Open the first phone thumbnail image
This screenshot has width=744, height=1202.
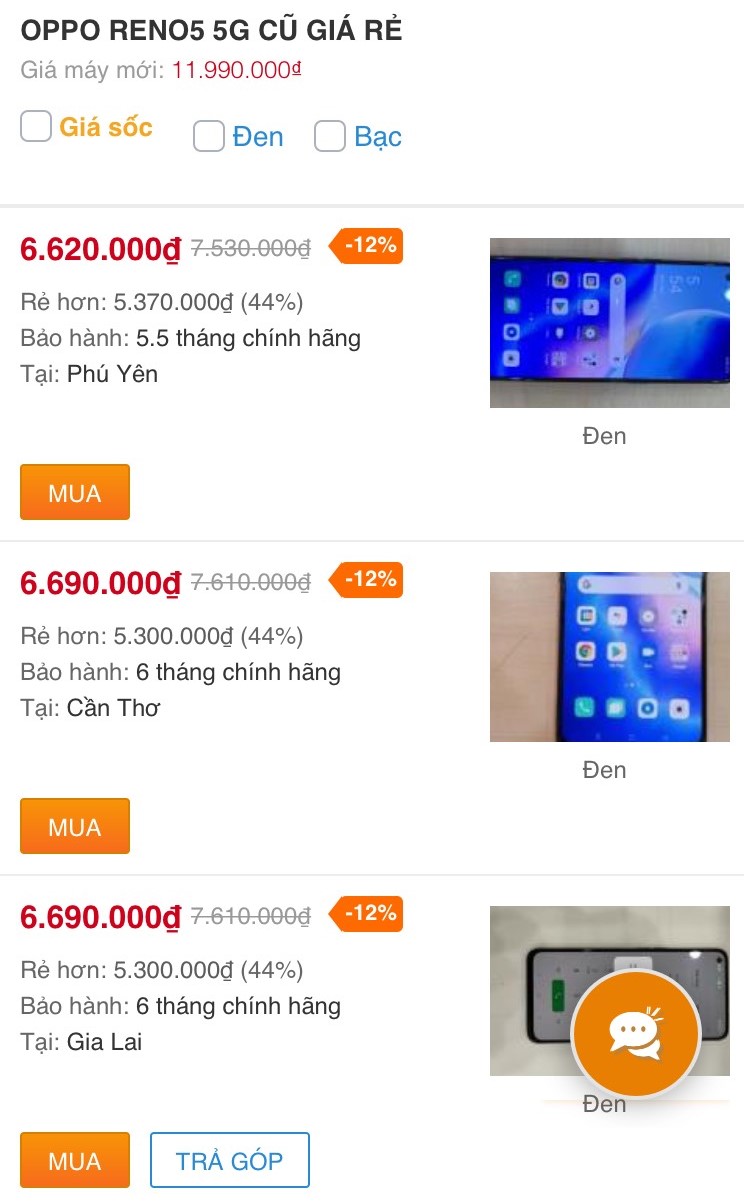[x=608, y=322]
